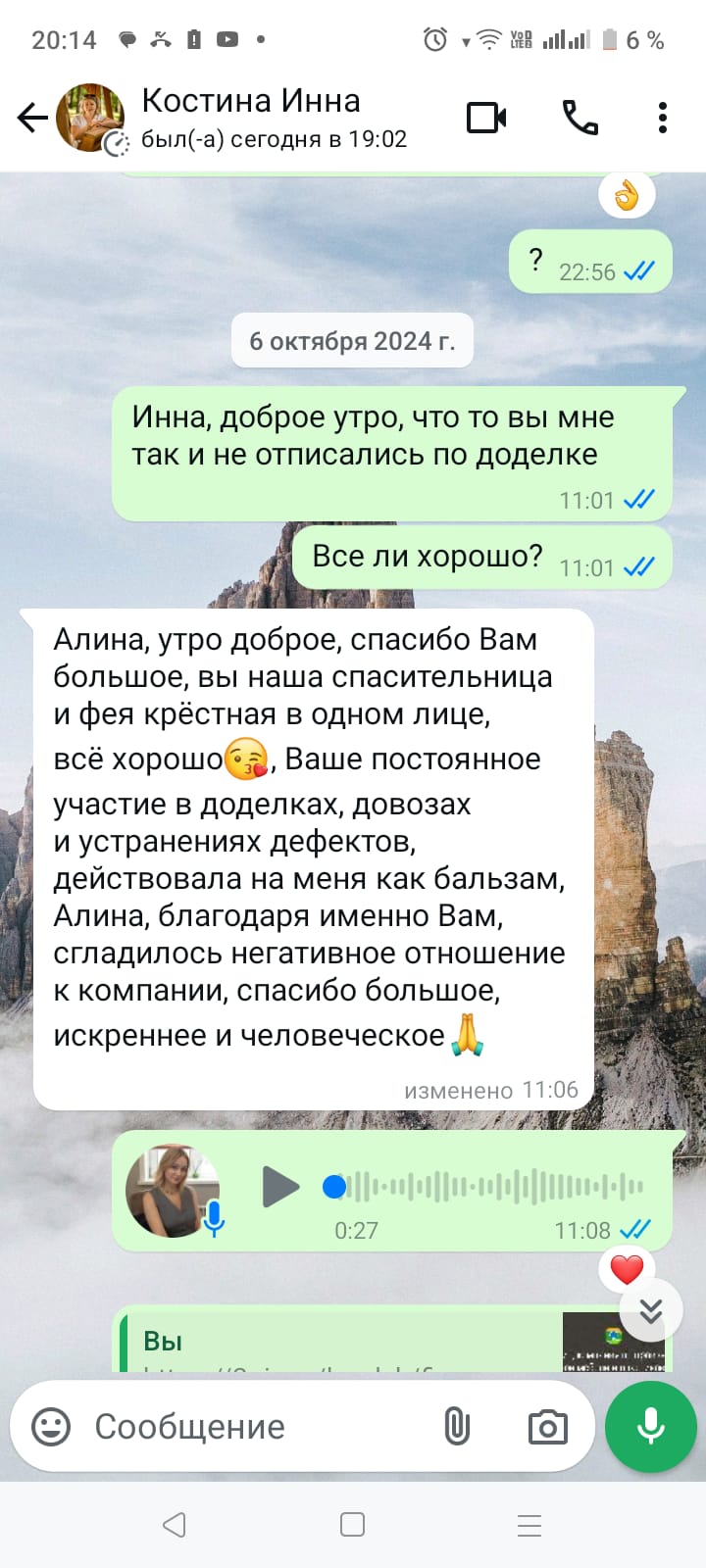
Task: View the OK hand reaction at the top of the chat
Action: (x=627, y=196)
